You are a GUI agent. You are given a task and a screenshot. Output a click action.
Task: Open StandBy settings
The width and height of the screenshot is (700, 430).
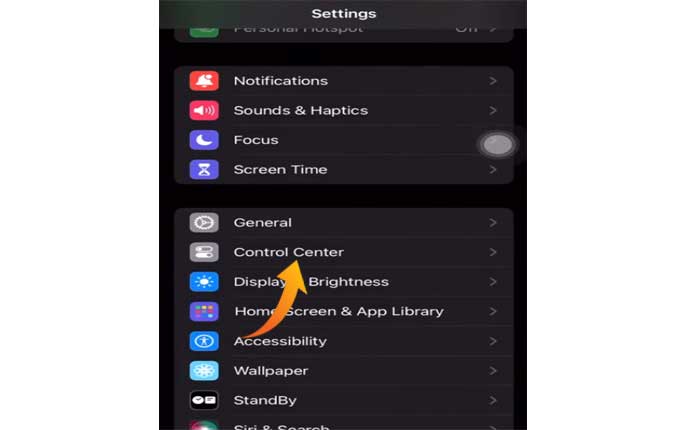(265, 400)
